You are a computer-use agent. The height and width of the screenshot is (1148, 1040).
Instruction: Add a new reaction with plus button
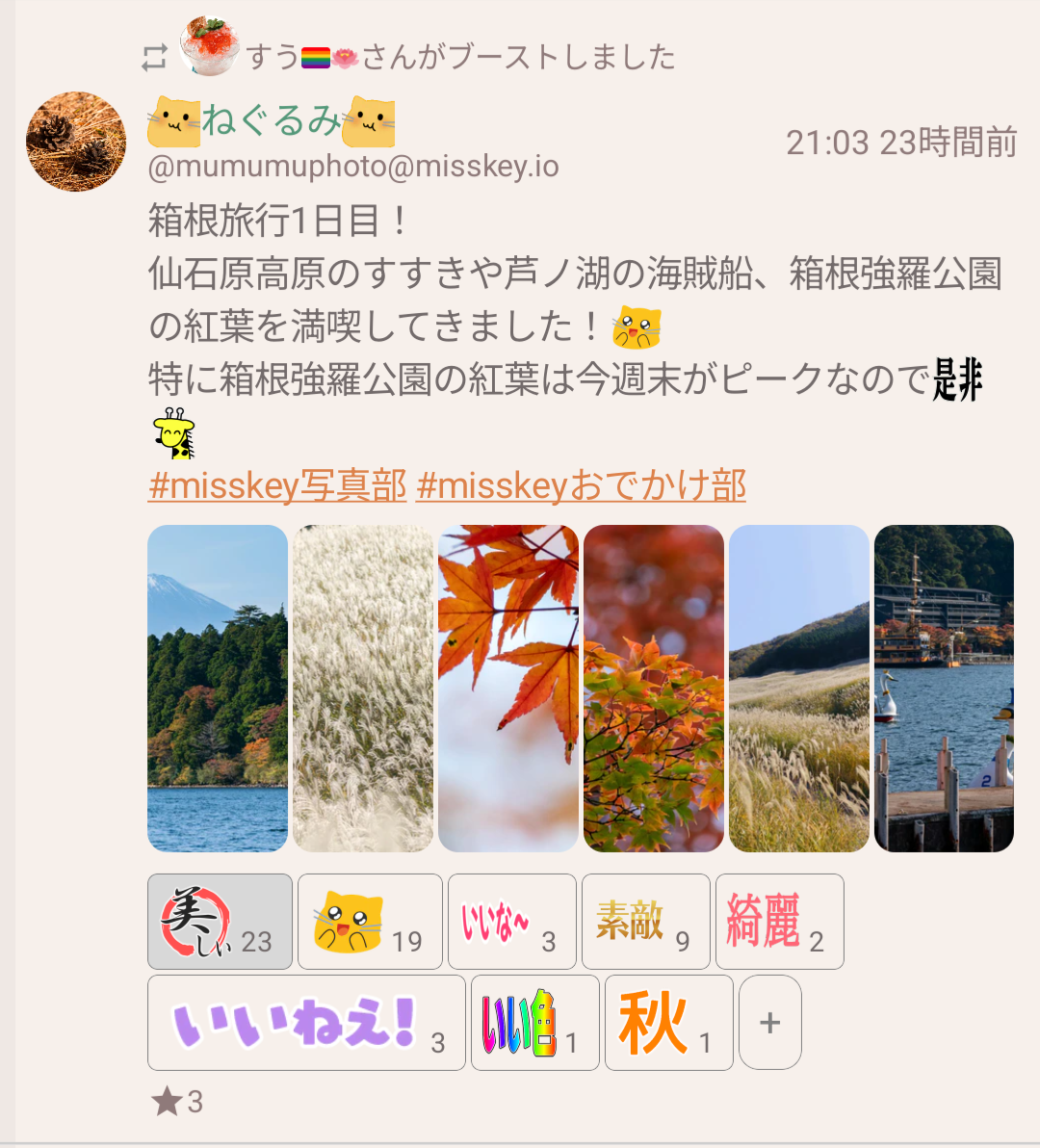coord(769,1023)
